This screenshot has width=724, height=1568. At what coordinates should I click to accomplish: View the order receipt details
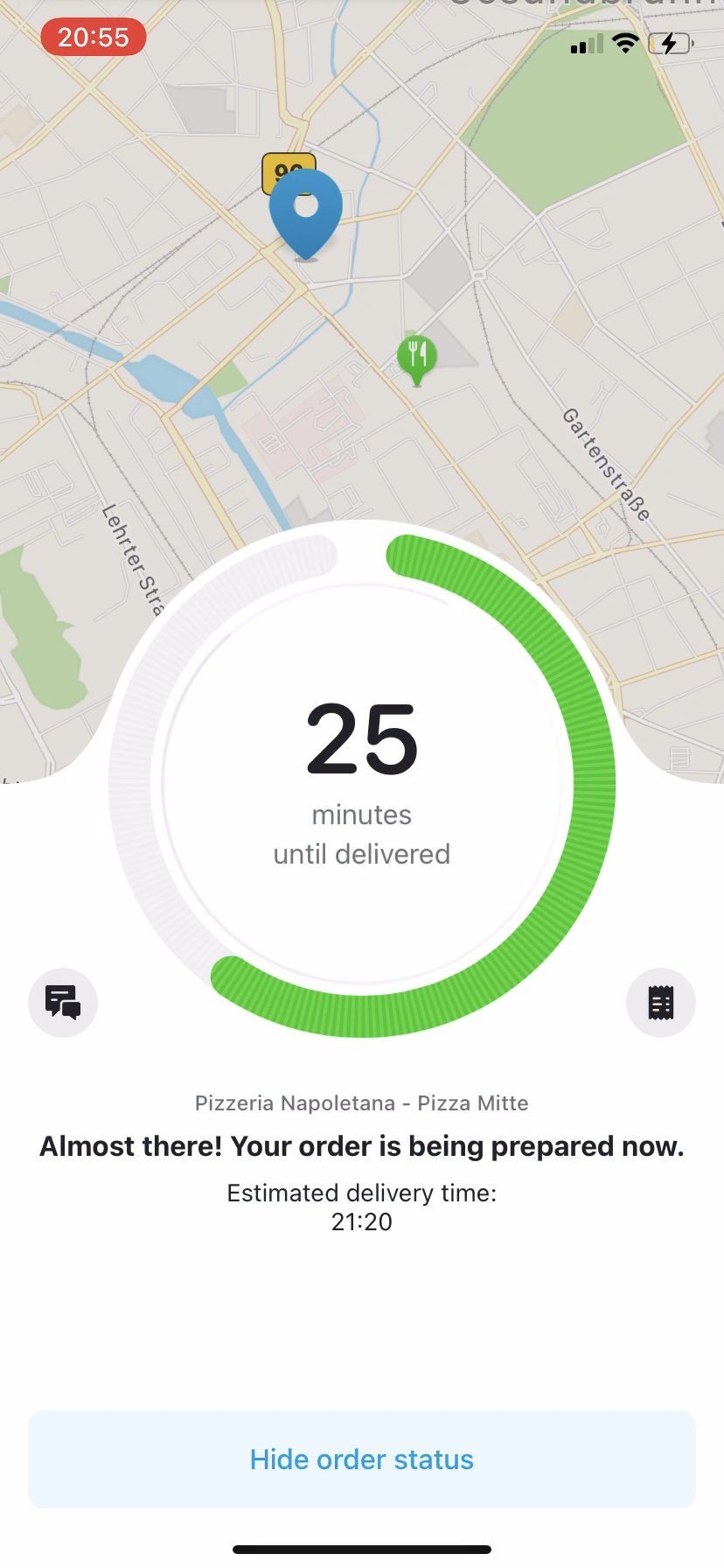(x=661, y=1003)
